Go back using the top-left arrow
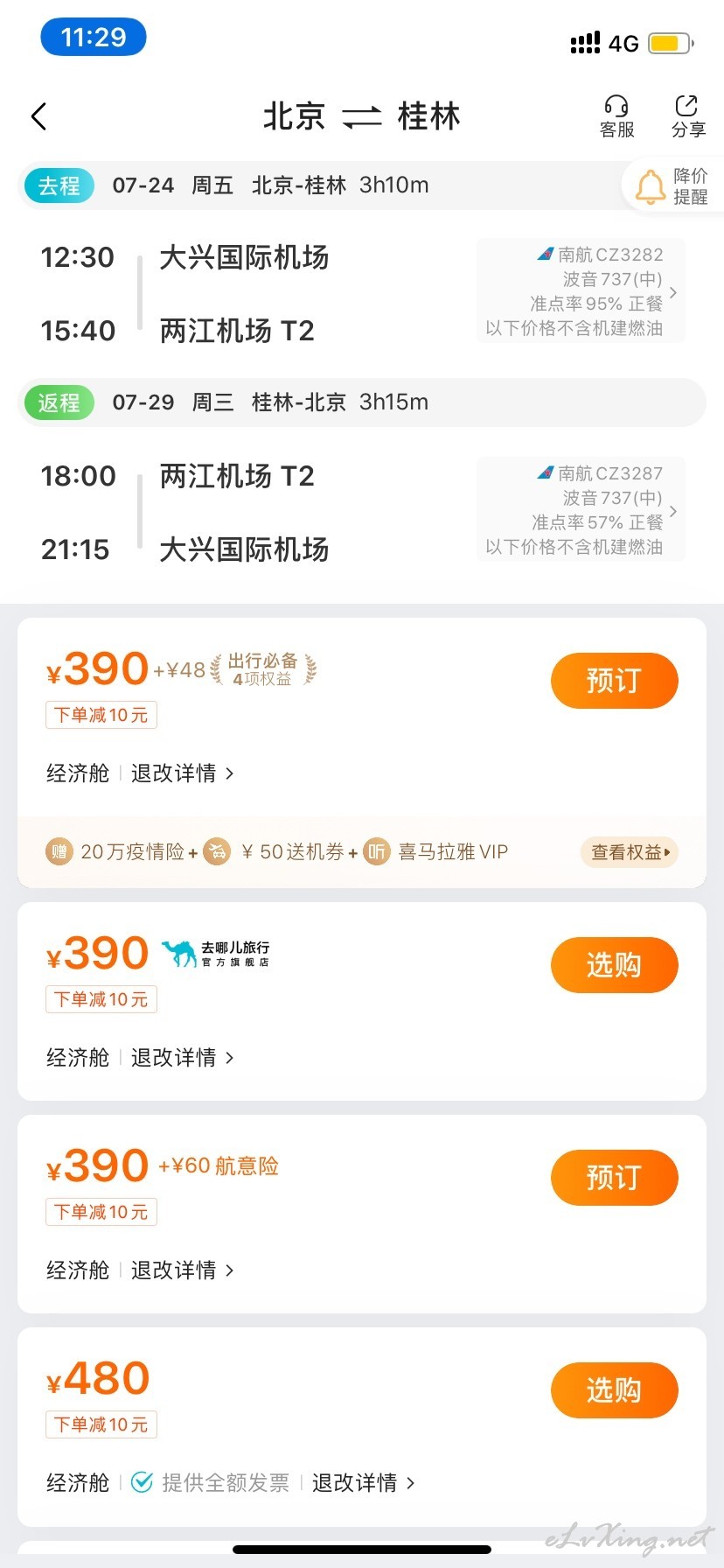 coord(38,116)
